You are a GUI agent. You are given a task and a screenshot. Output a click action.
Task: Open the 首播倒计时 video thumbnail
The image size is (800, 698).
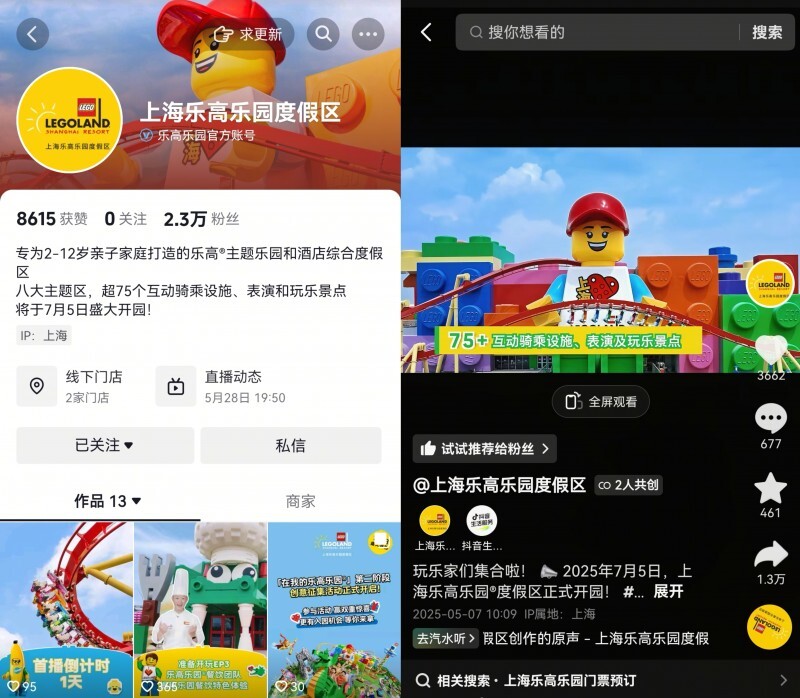[66, 609]
